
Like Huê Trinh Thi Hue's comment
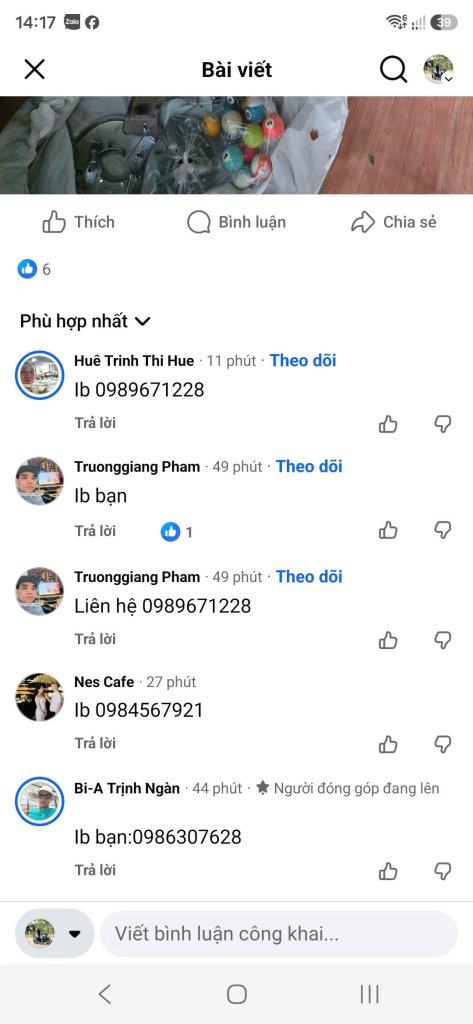(388, 424)
